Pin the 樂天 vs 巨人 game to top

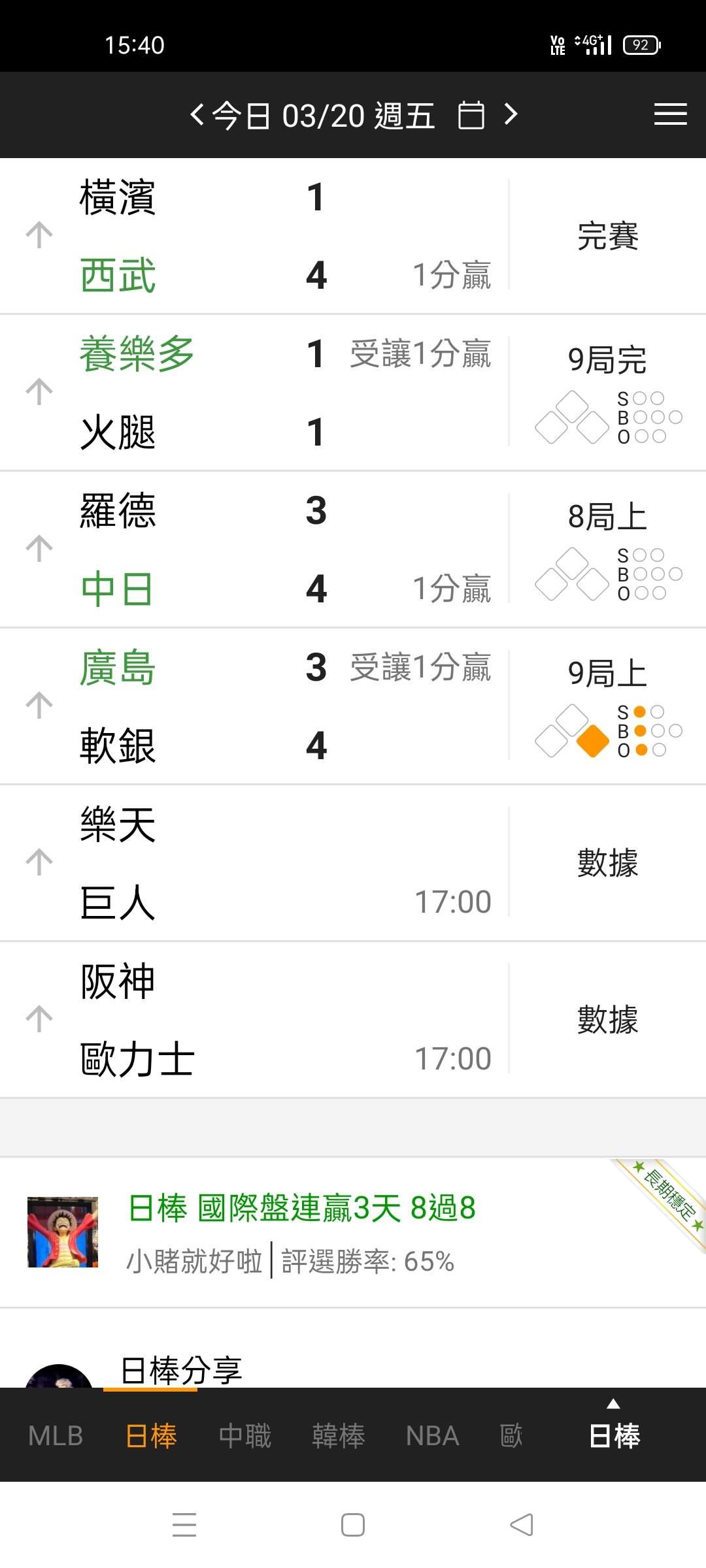coord(39,862)
